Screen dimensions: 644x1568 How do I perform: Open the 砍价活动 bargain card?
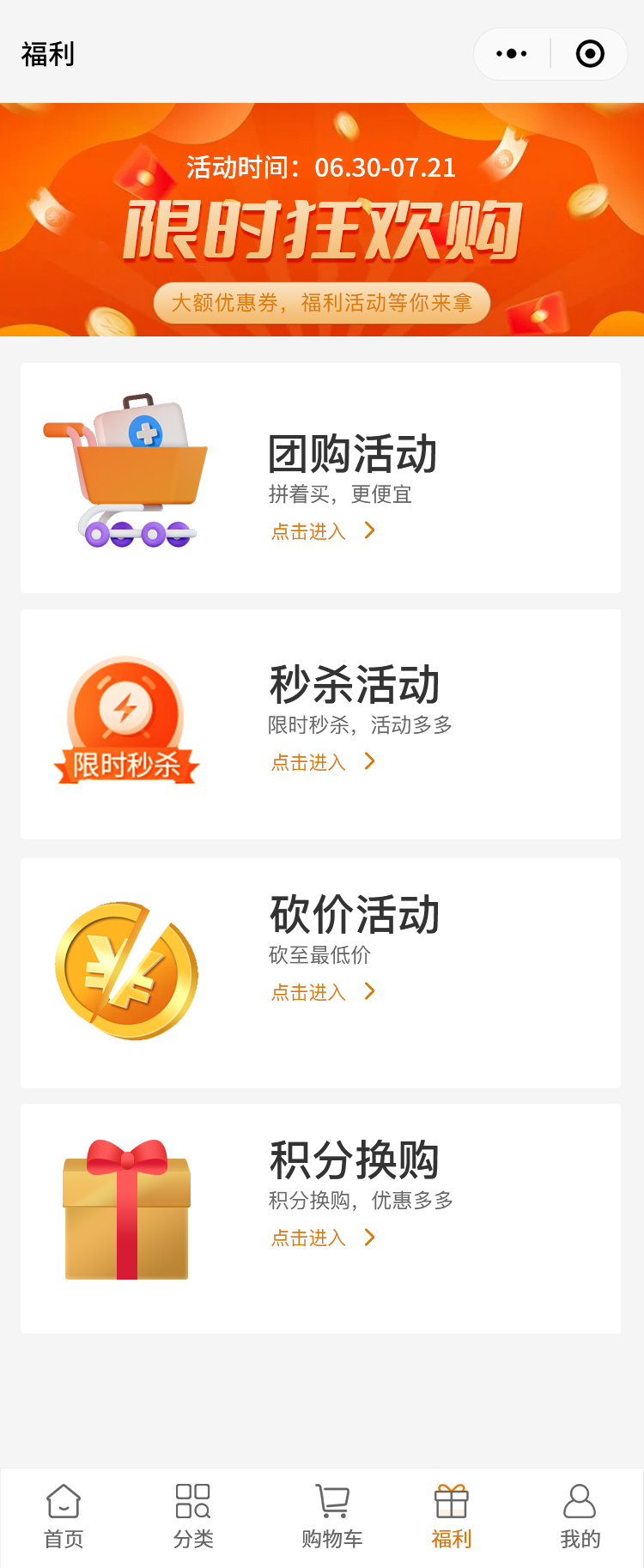pos(320,973)
